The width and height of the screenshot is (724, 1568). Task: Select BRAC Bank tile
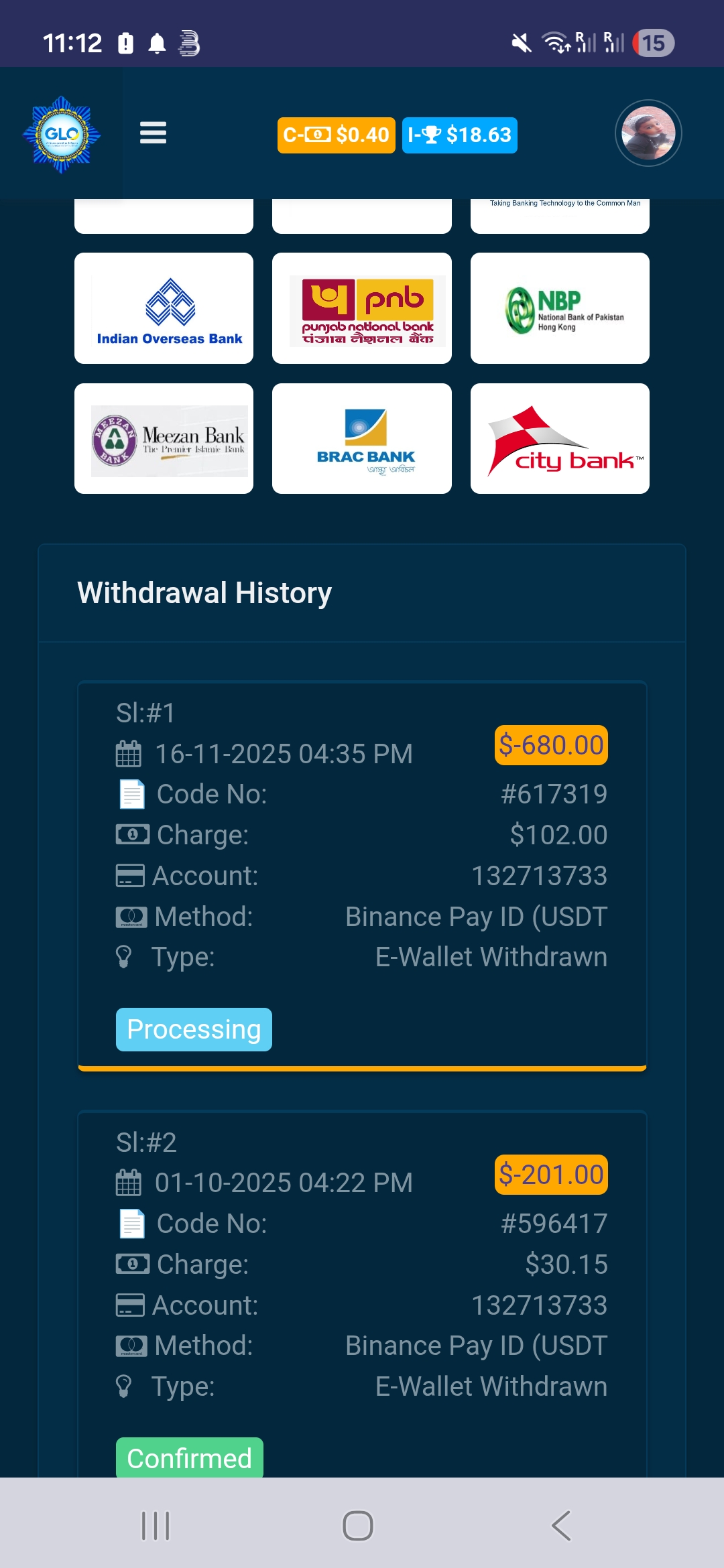tap(362, 439)
